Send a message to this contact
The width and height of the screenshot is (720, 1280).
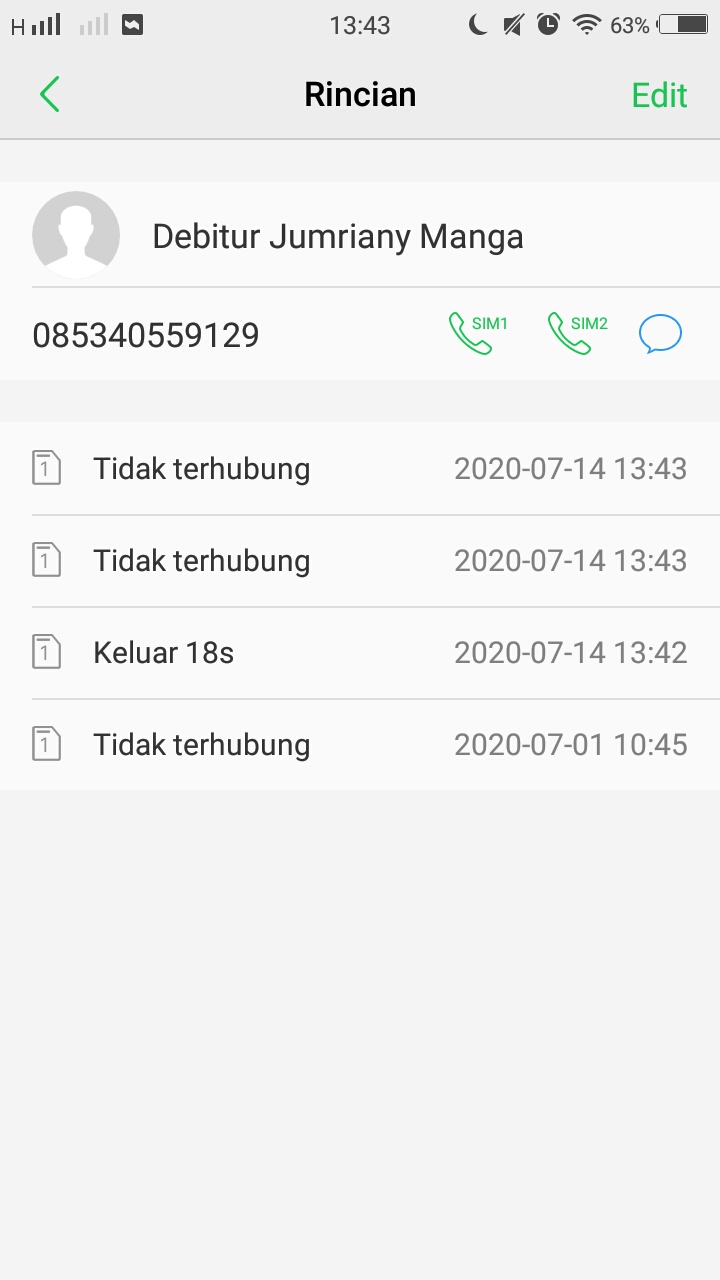coord(660,334)
